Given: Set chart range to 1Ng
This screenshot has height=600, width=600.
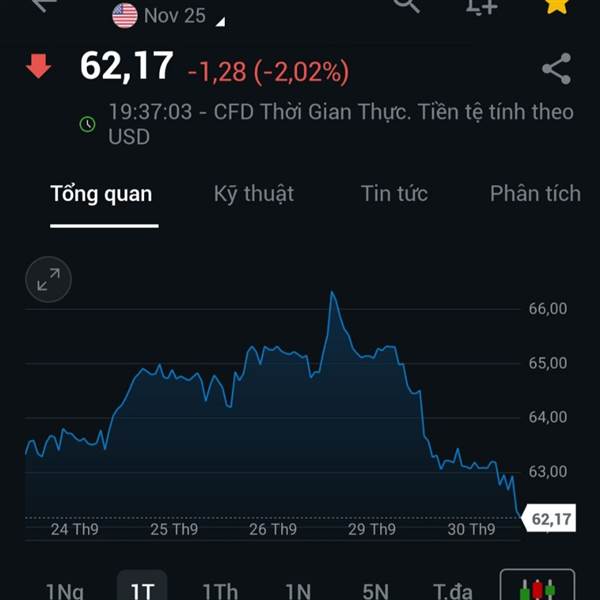Looking at the screenshot, I should pyautogui.click(x=65, y=589).
